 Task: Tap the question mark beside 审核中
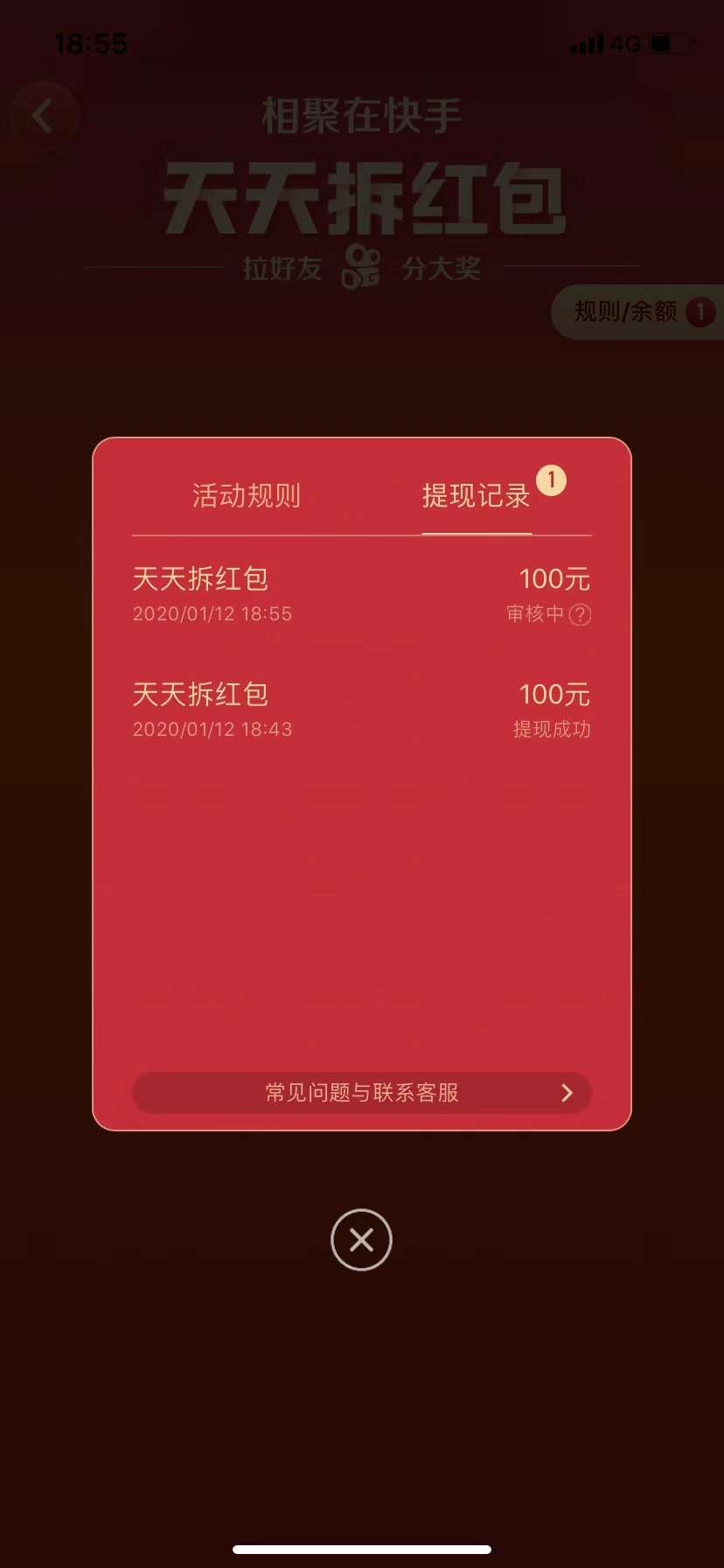pyautogui.click(x=580, y=615)
